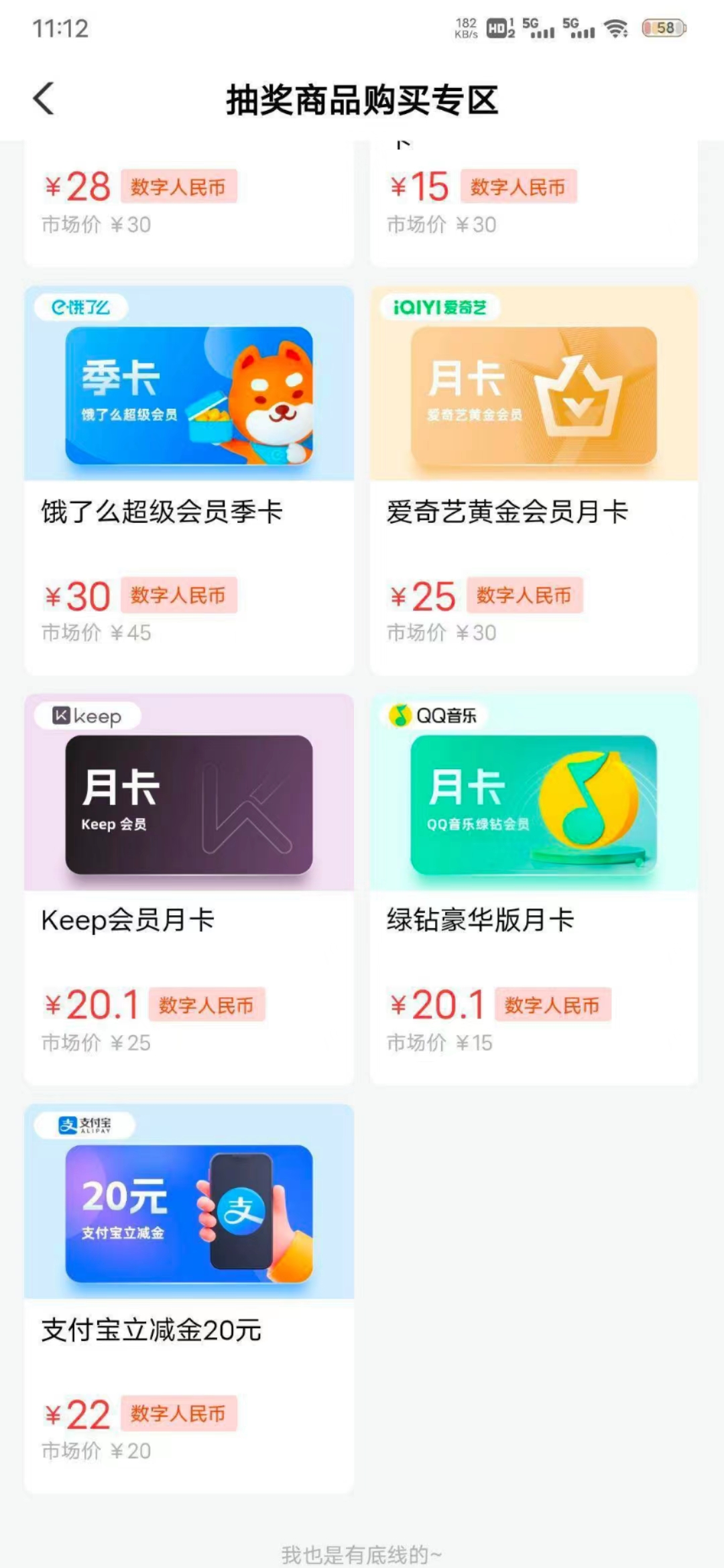Viewport: 724px width, 1568px height.
Task: Go back using the top-left arrow
Action: 44,99
